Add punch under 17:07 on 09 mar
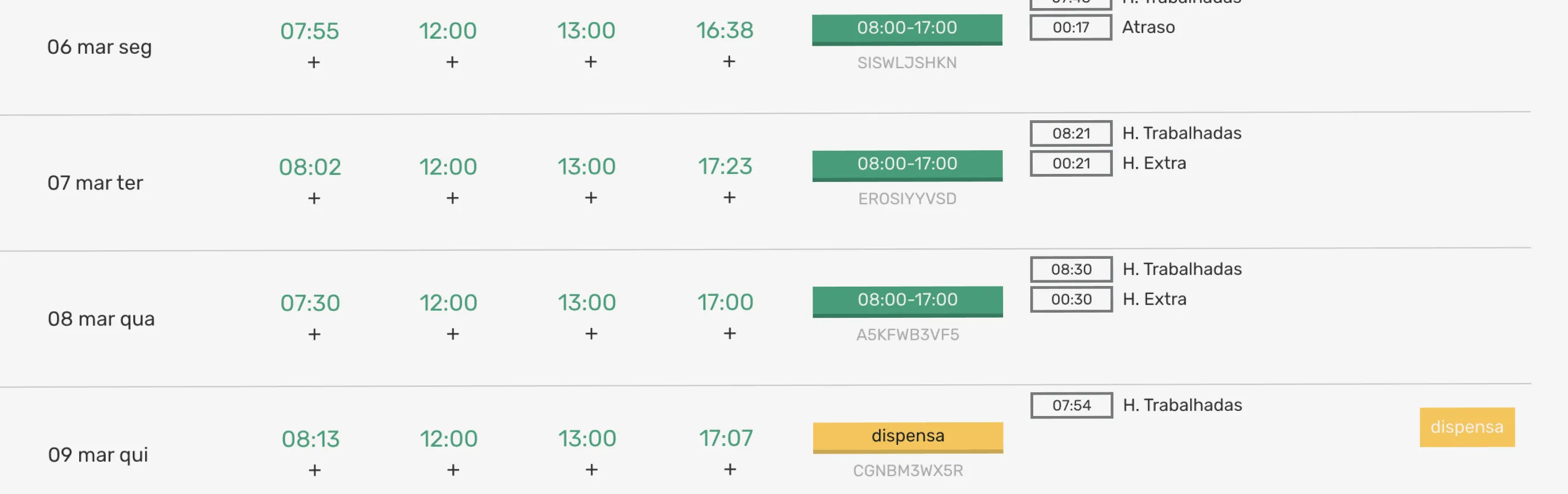Screen dimensions: 1568x494 [x=729, y=469]
